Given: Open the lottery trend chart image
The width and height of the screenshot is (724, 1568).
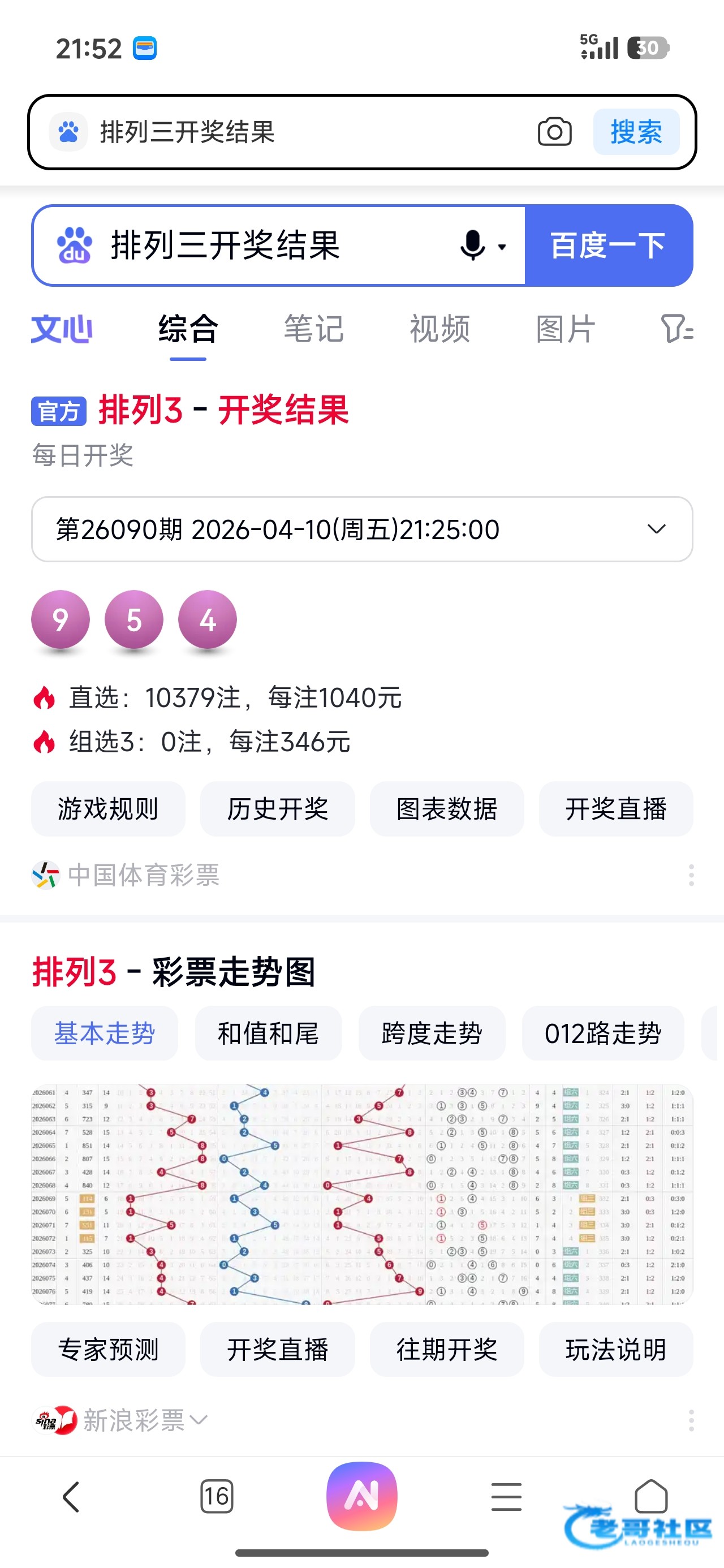Looking at the screenshot, I should 361,1194.
